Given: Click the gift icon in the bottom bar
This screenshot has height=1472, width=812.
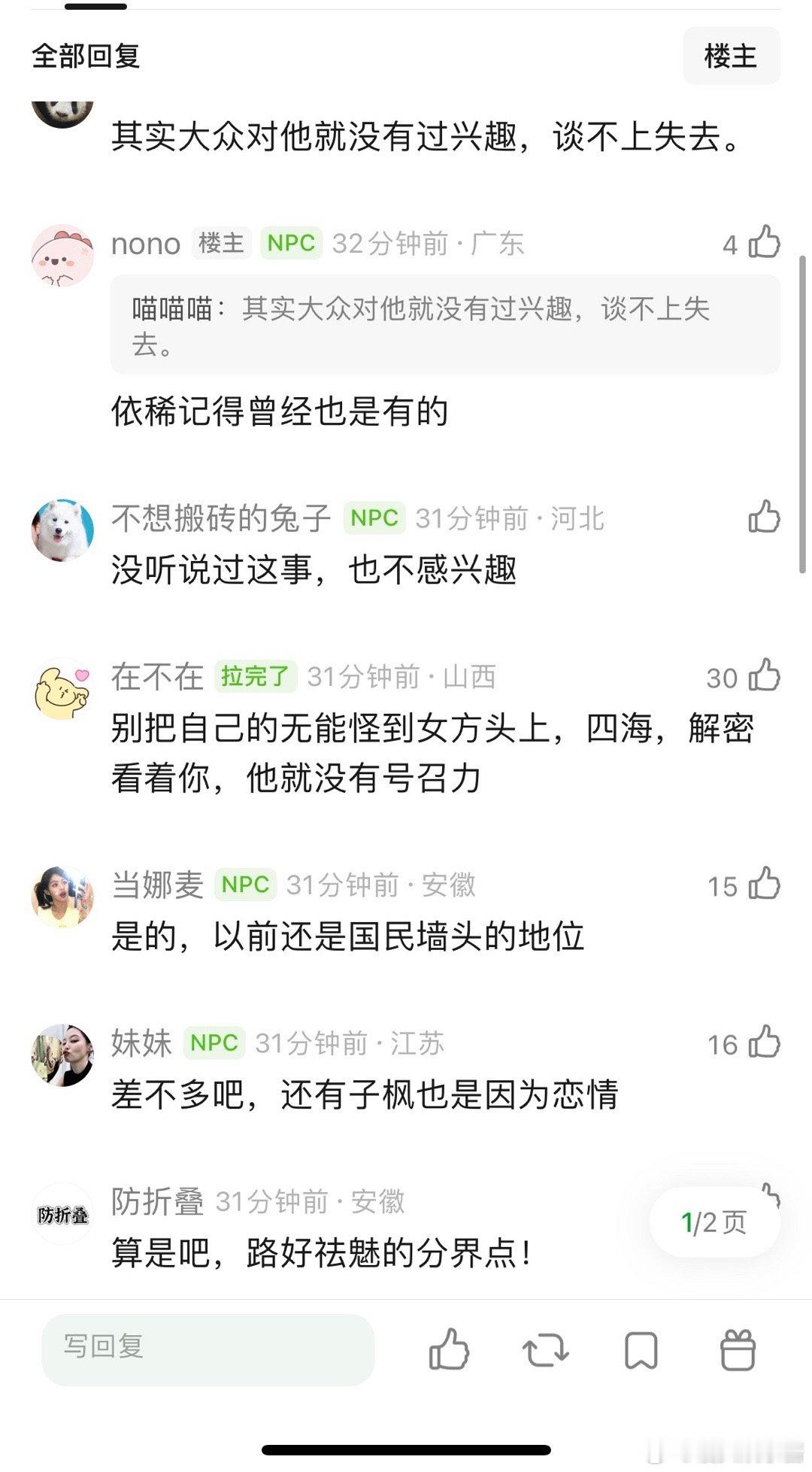Looking at the screenshot, I should pos(737,1350).
